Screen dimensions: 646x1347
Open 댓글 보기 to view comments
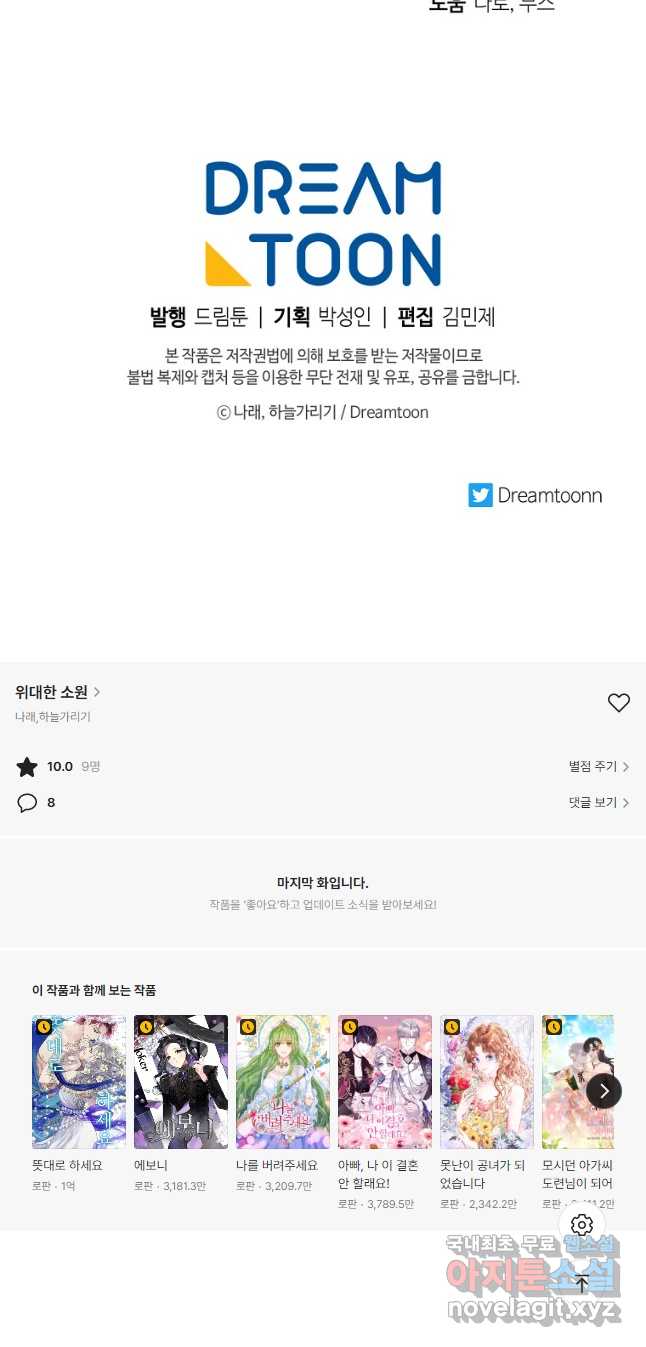click(599, 803)
